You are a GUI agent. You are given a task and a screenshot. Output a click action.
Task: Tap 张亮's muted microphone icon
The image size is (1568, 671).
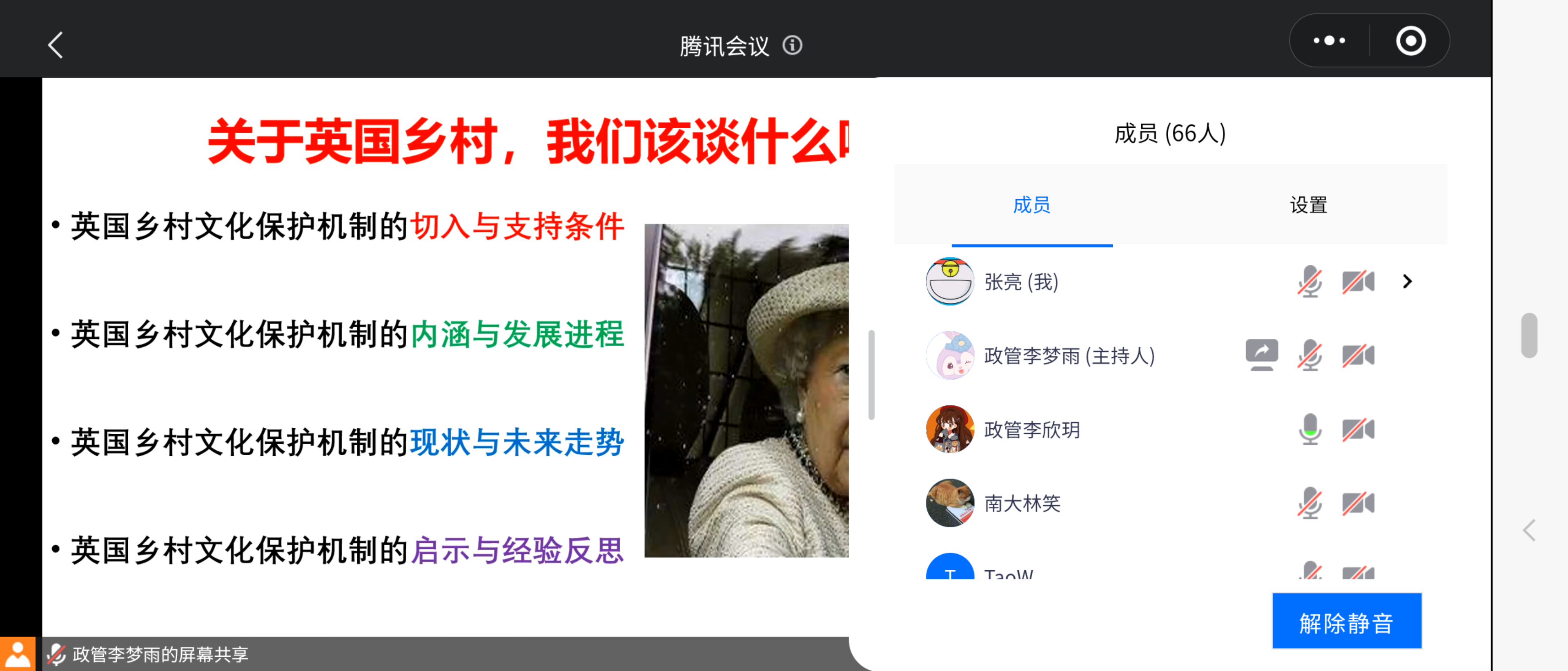(1309, 282)
